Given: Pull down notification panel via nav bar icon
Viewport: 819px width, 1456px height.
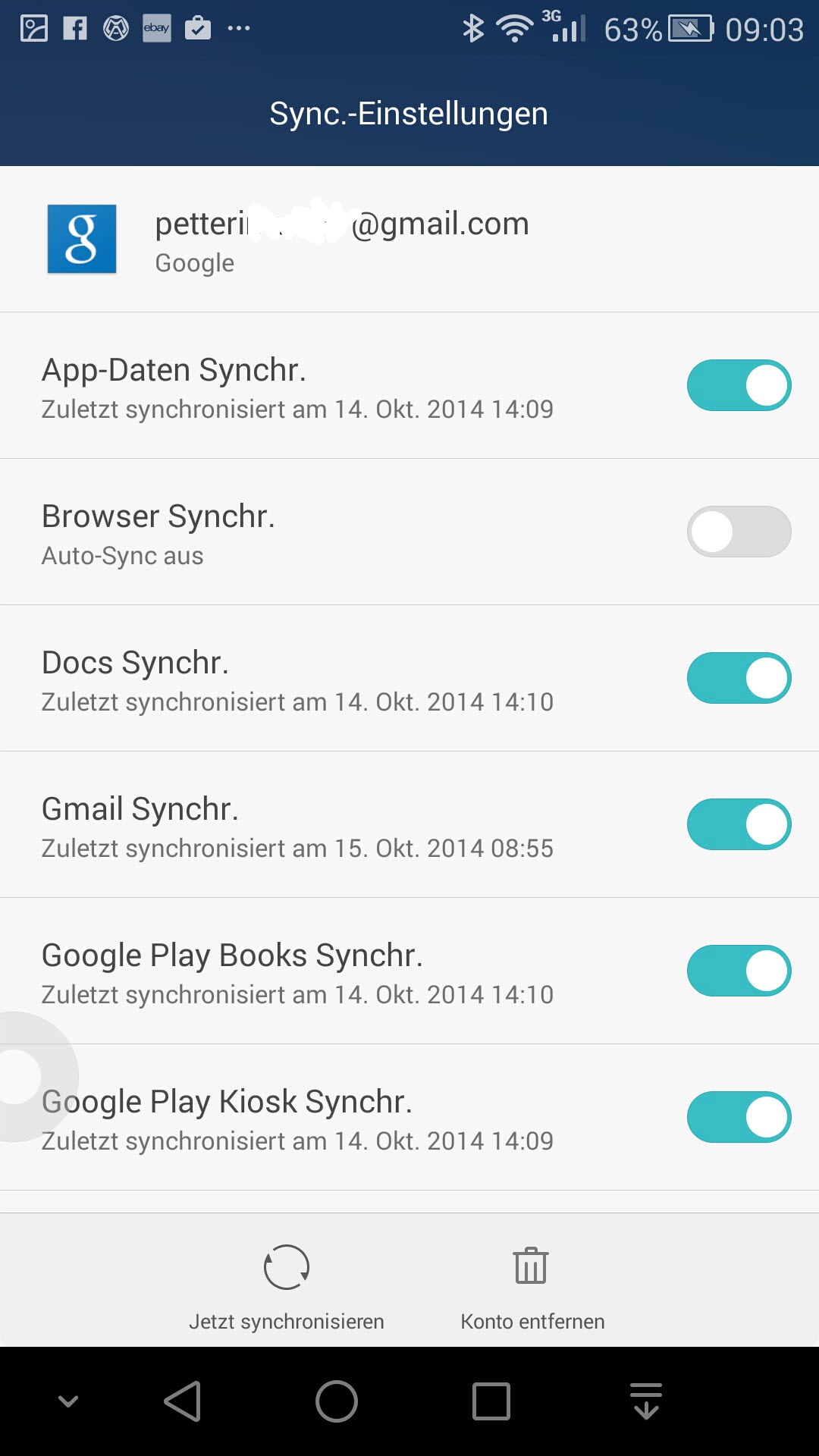Looking at the screenshot, I should (646, 1401).
